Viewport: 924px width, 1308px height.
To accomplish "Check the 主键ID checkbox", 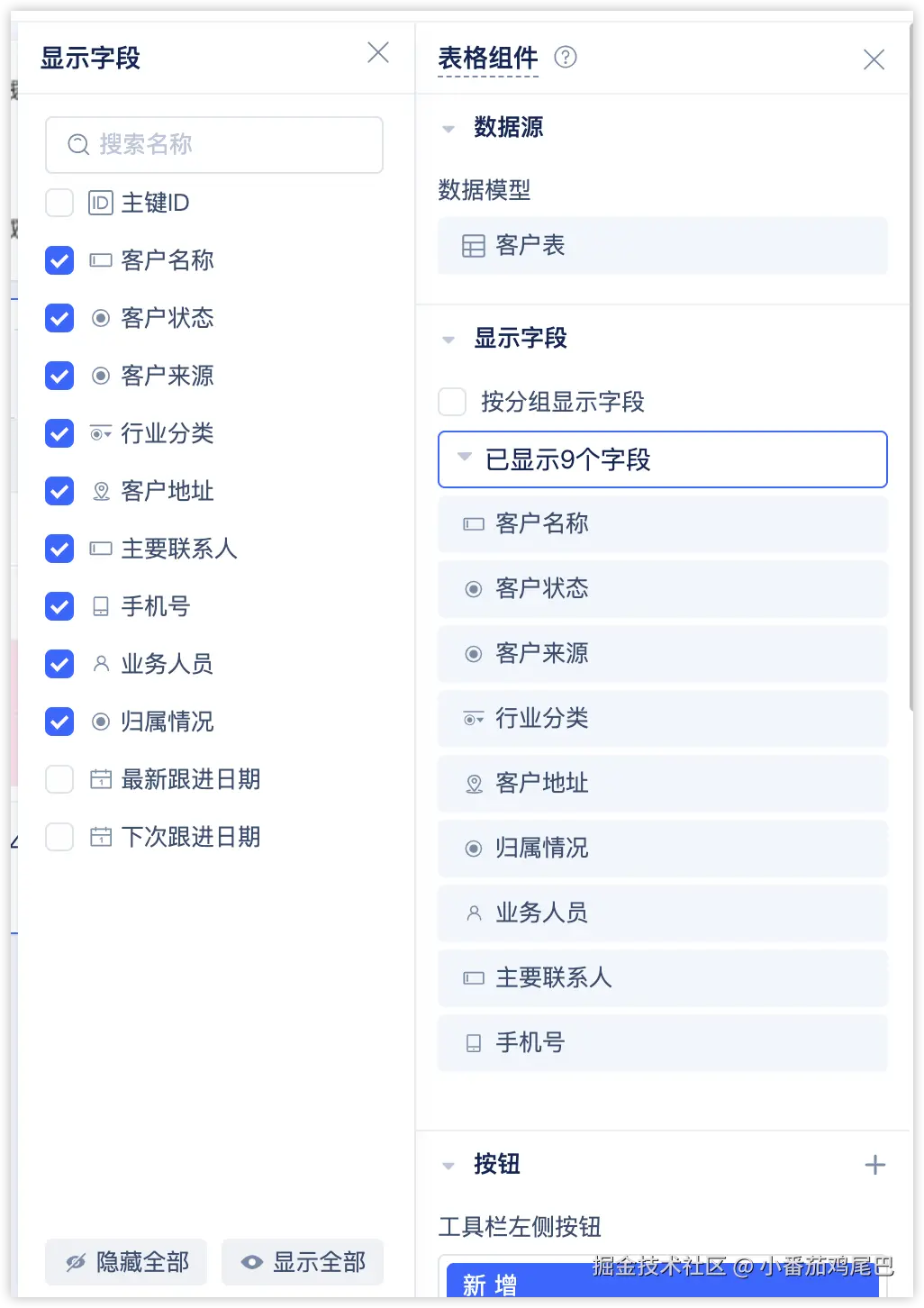I will pos(59,203).
